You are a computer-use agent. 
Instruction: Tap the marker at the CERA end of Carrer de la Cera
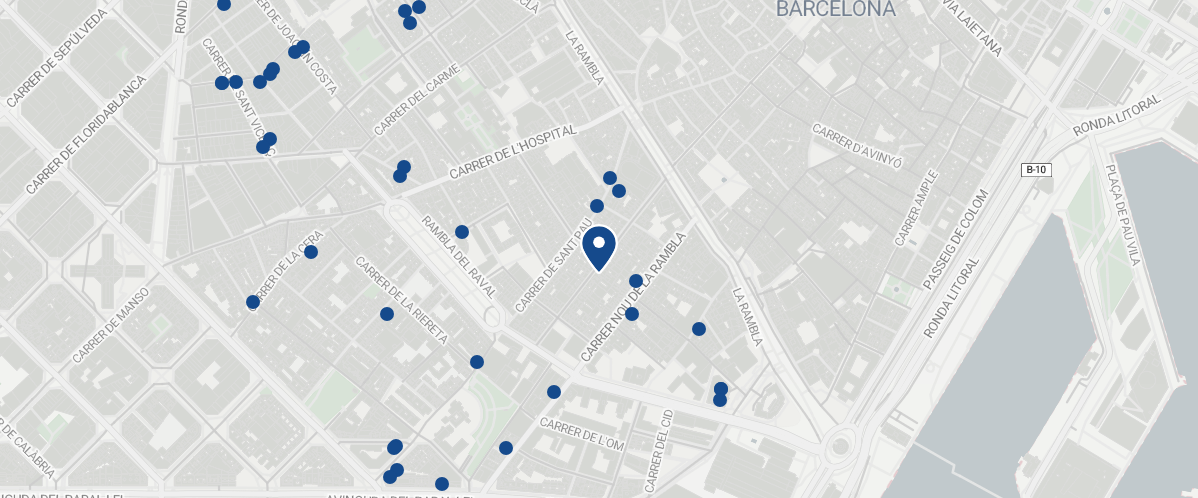click(x=311, y=252)
